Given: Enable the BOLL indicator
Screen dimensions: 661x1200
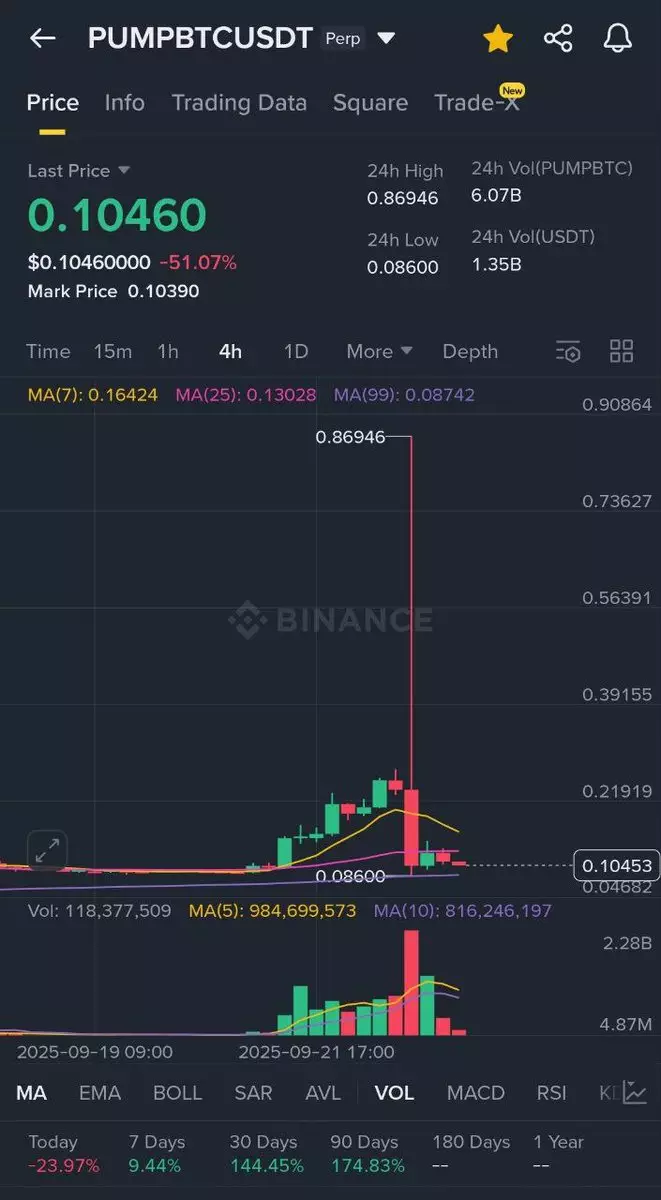Looking at the screenshot, I should pyautogui.click(x=177, y=1093).
